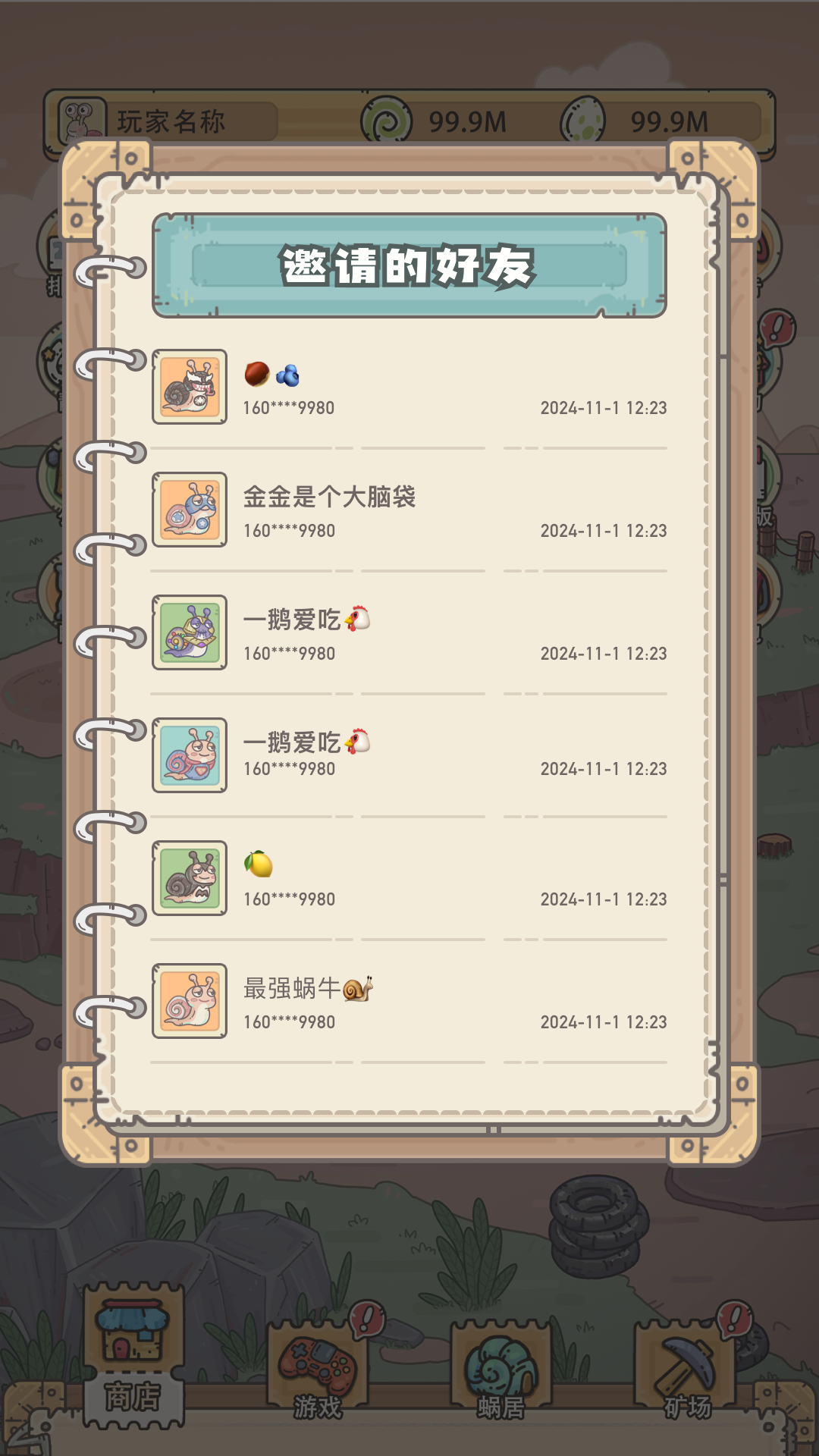819x1456 pixels.
Task: Select the friend named 最强蜗牛
Action: 409,1001
